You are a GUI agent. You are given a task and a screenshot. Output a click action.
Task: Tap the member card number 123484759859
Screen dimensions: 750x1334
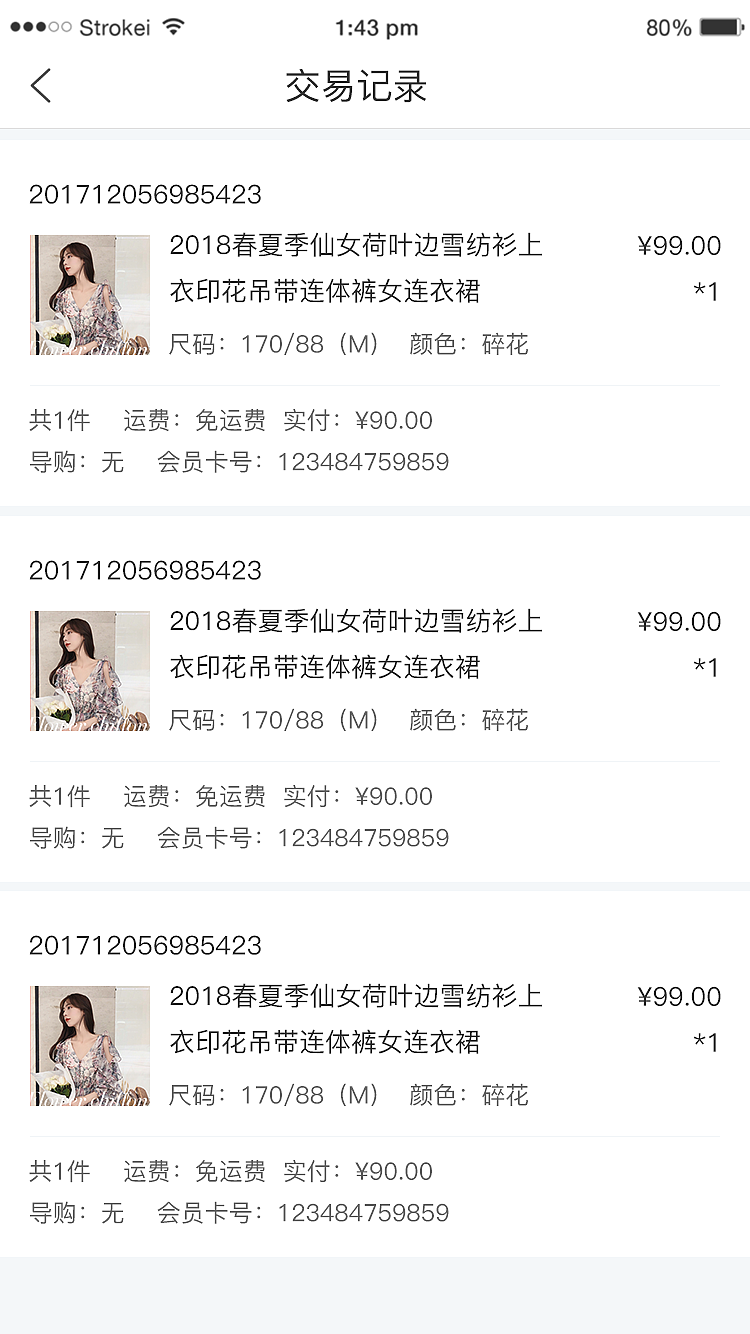[x=362, y=462]
